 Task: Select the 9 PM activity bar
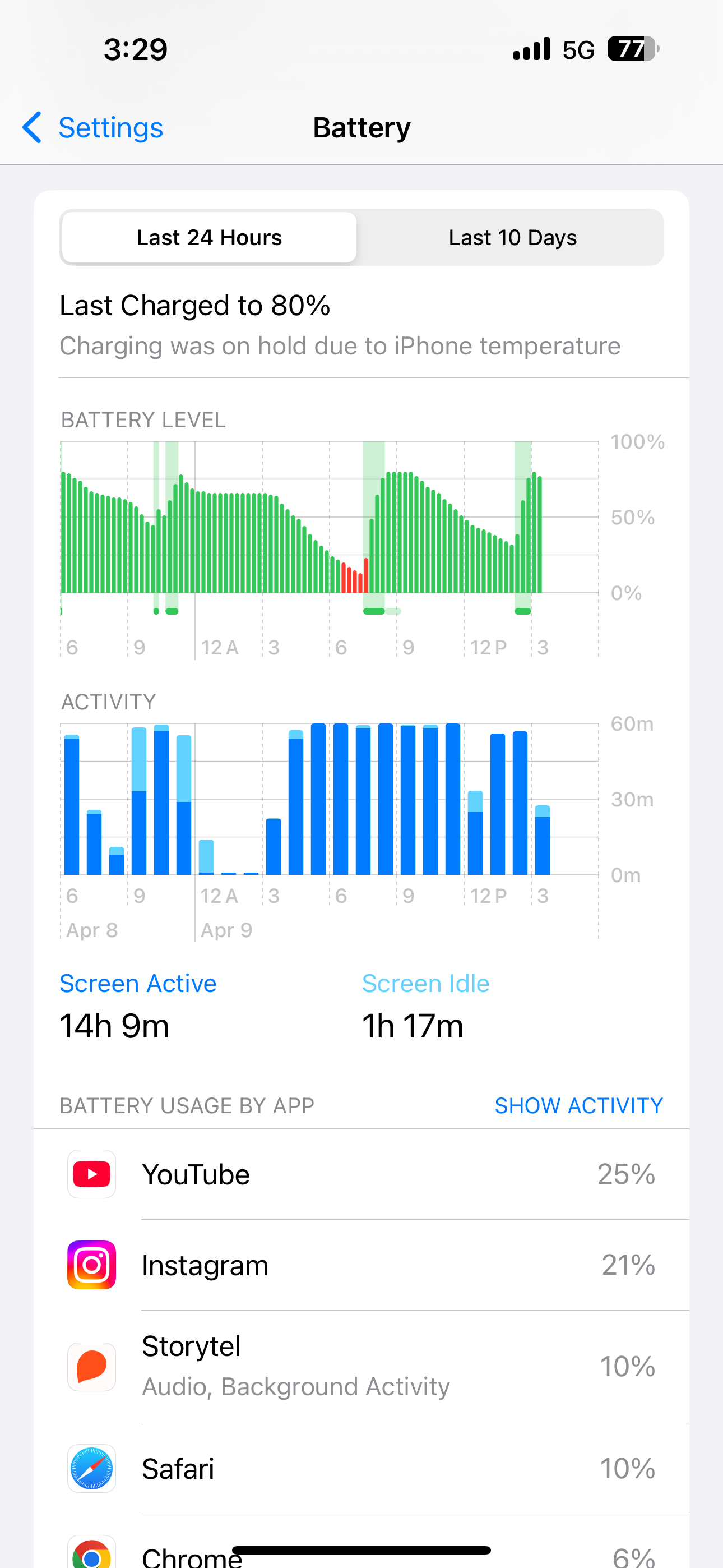click(139, 801)
